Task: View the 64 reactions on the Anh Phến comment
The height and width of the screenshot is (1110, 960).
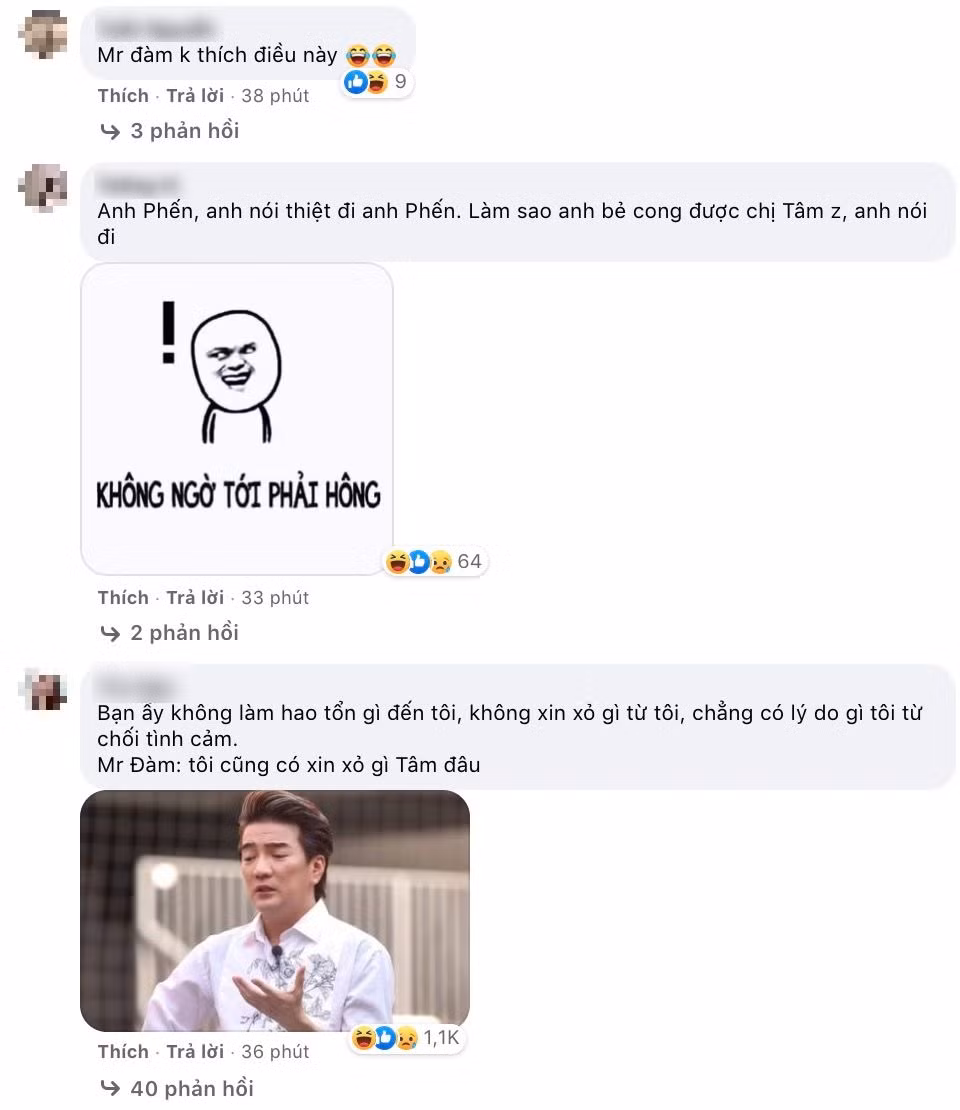Action: [436, 562]
